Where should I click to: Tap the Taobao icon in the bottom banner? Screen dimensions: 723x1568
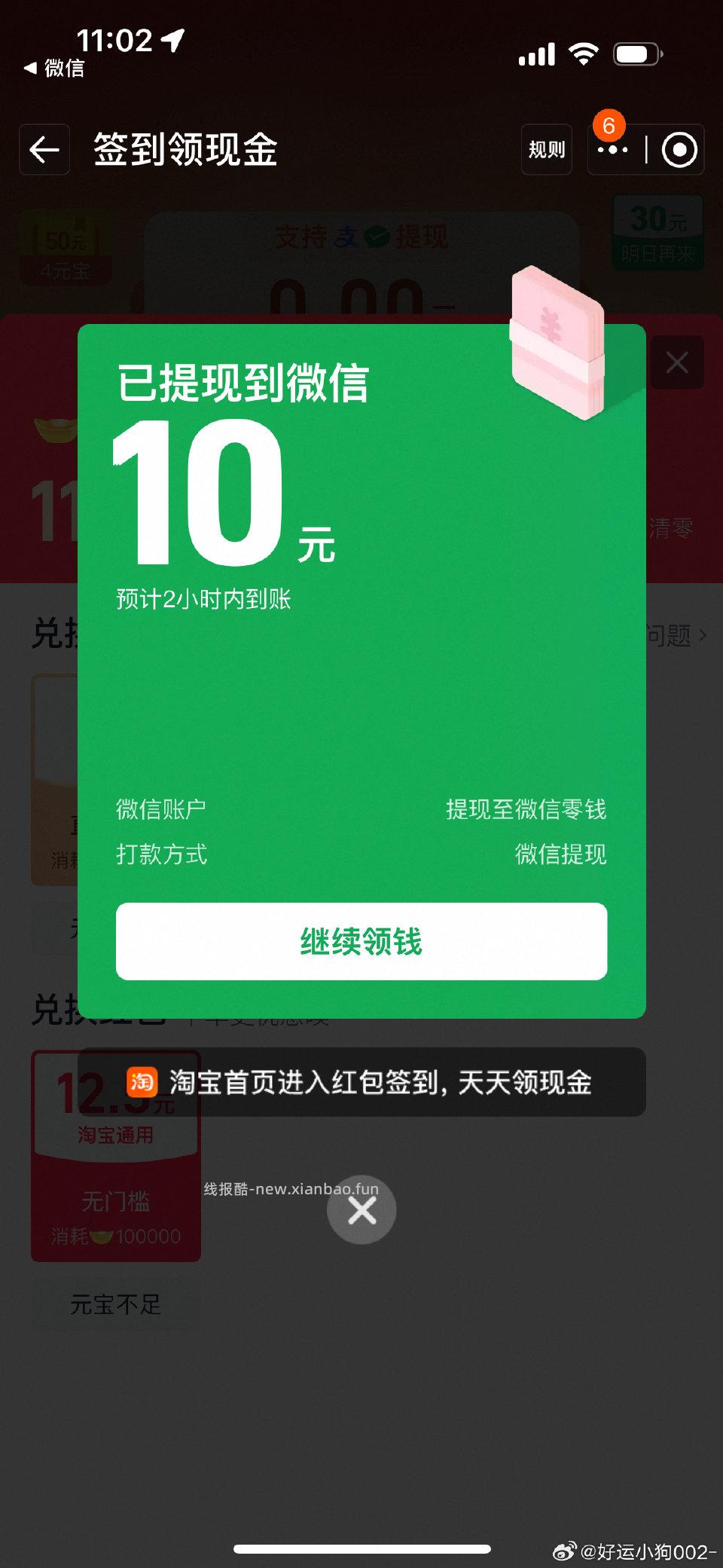141,1083
